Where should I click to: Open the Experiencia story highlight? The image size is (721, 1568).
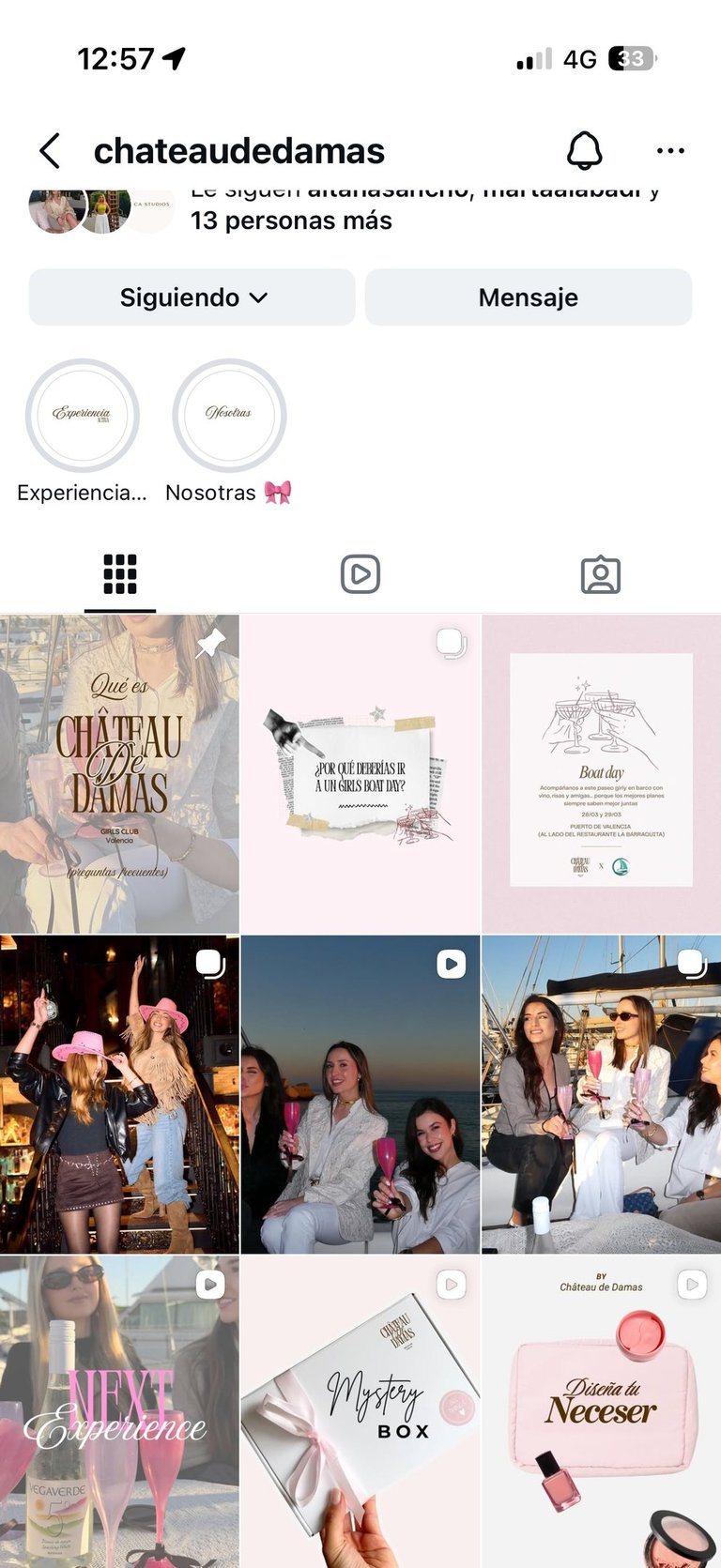tap(83, 415)
